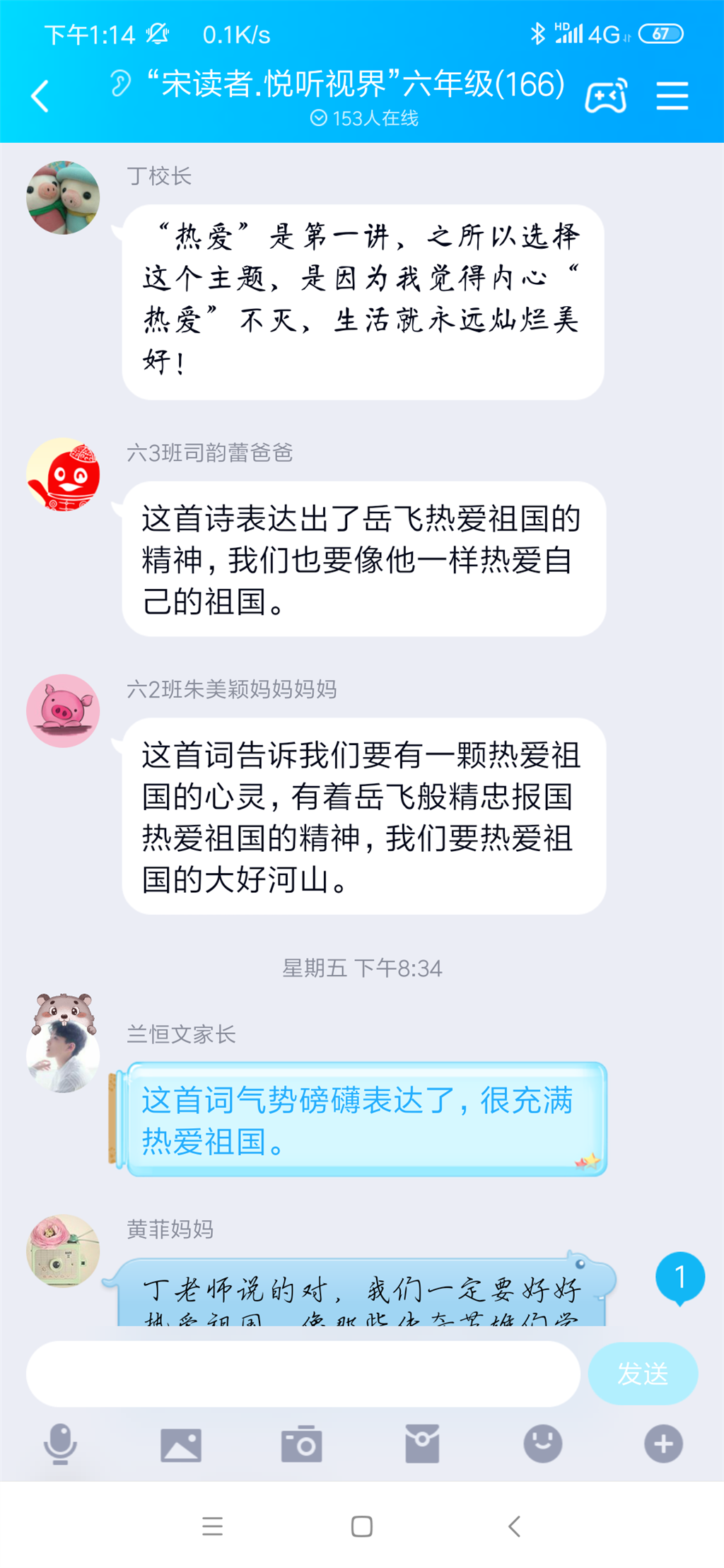Image resolution: width=724 pixels, height=1568 pixels.
Task: Open the emoji picker icon
Action: [541, 1444]
